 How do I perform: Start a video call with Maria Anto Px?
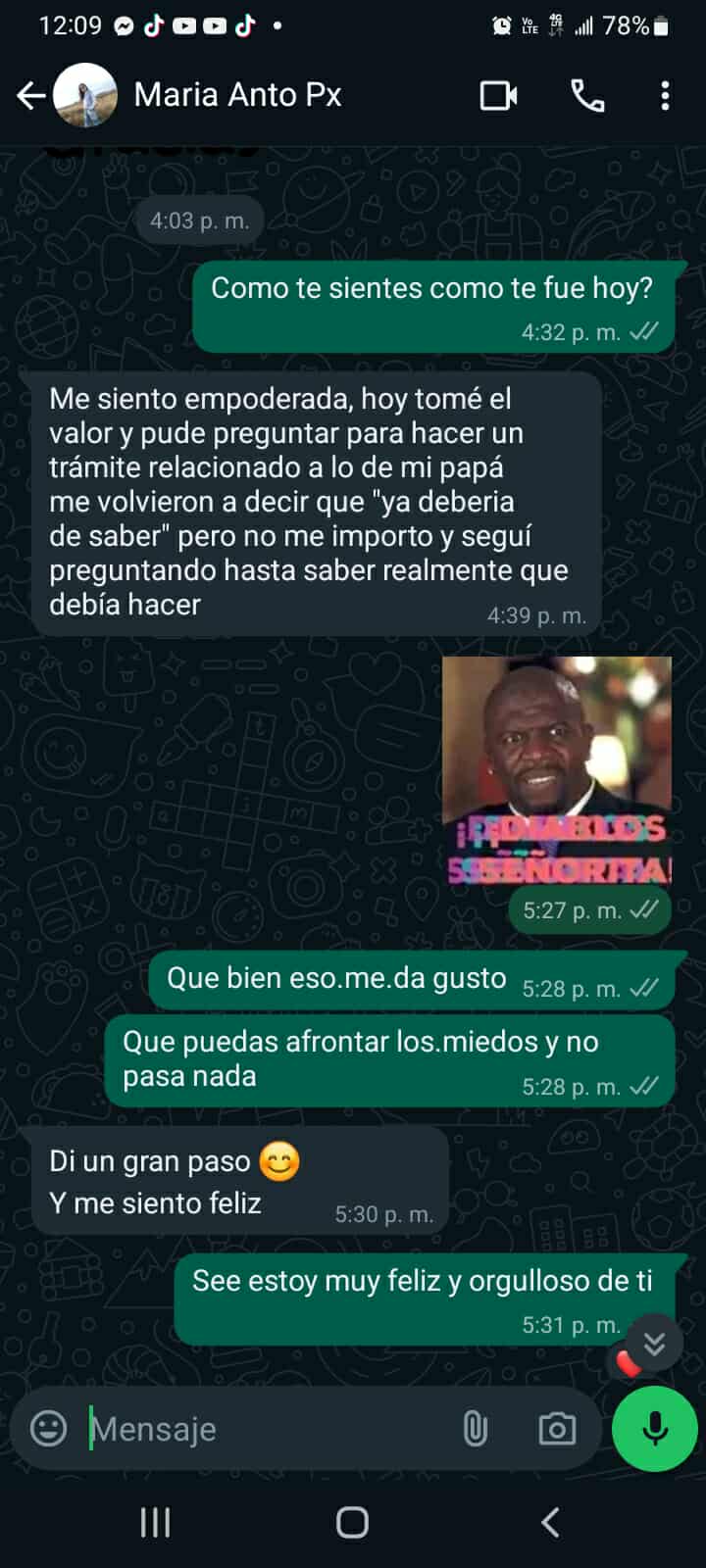tap(498, 95)
